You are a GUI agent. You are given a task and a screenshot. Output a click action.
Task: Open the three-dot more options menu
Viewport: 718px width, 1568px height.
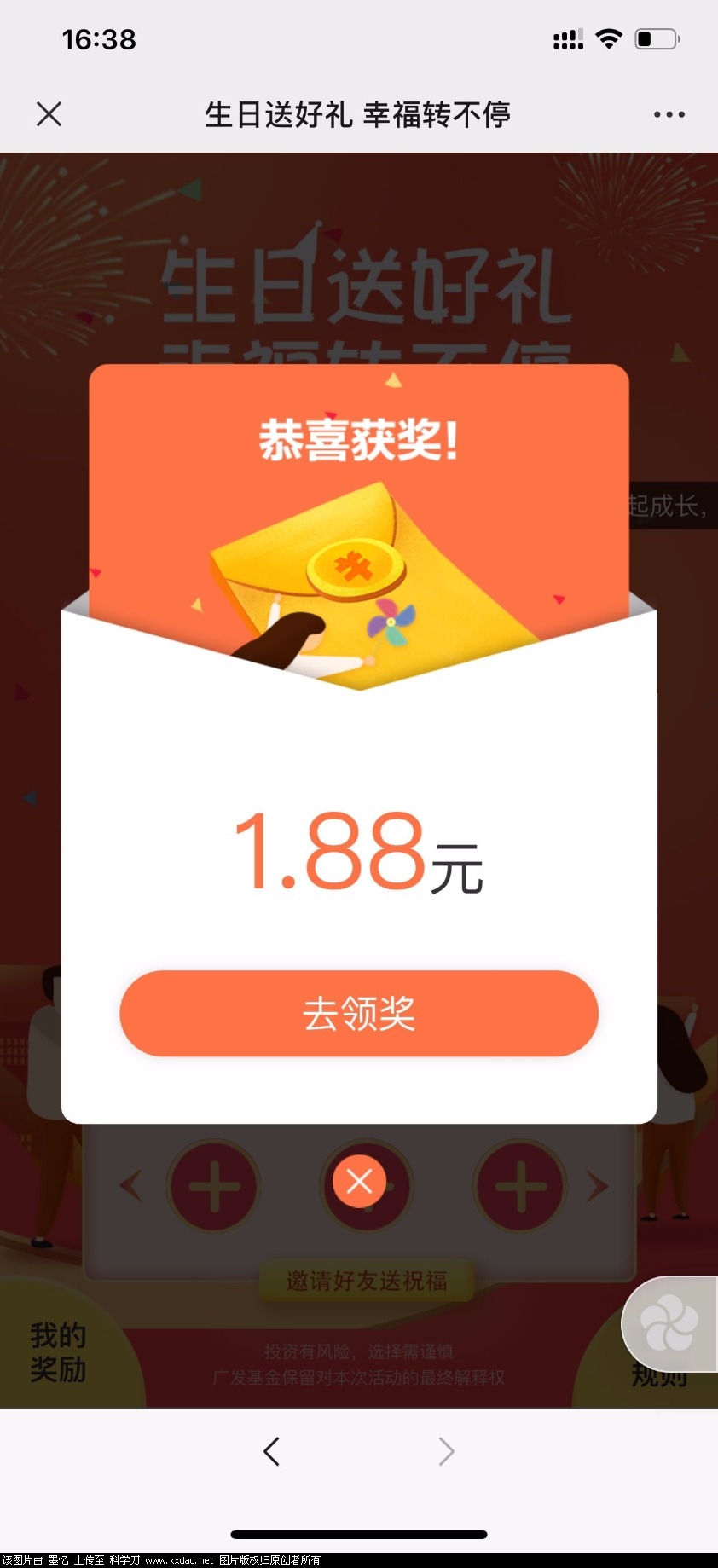pyautogui.click(x=669, y=114)
